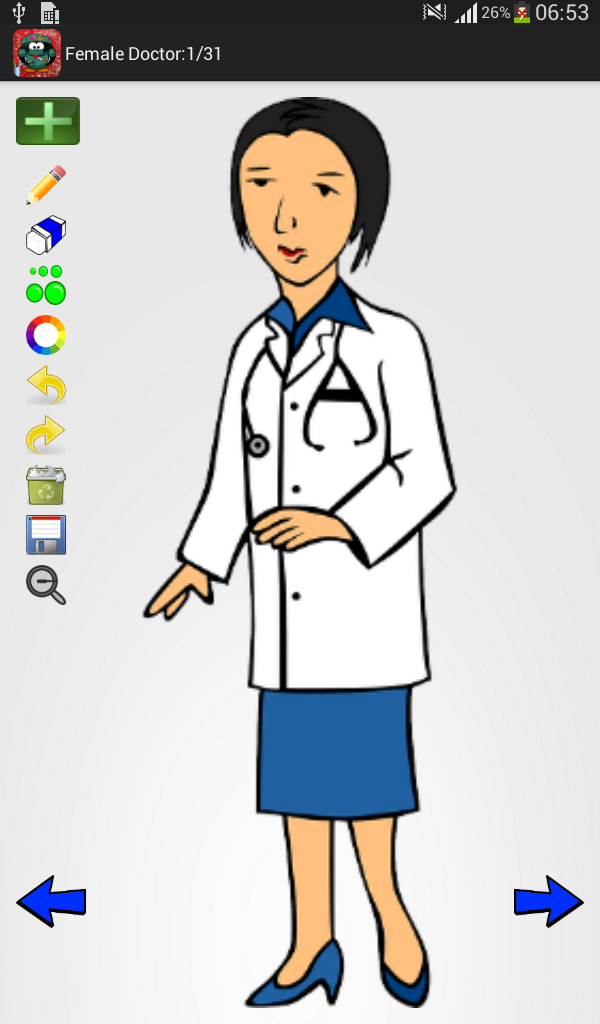Tap the magnifier zoom tool
600x1024 pixels.
[x=46, y=585]
